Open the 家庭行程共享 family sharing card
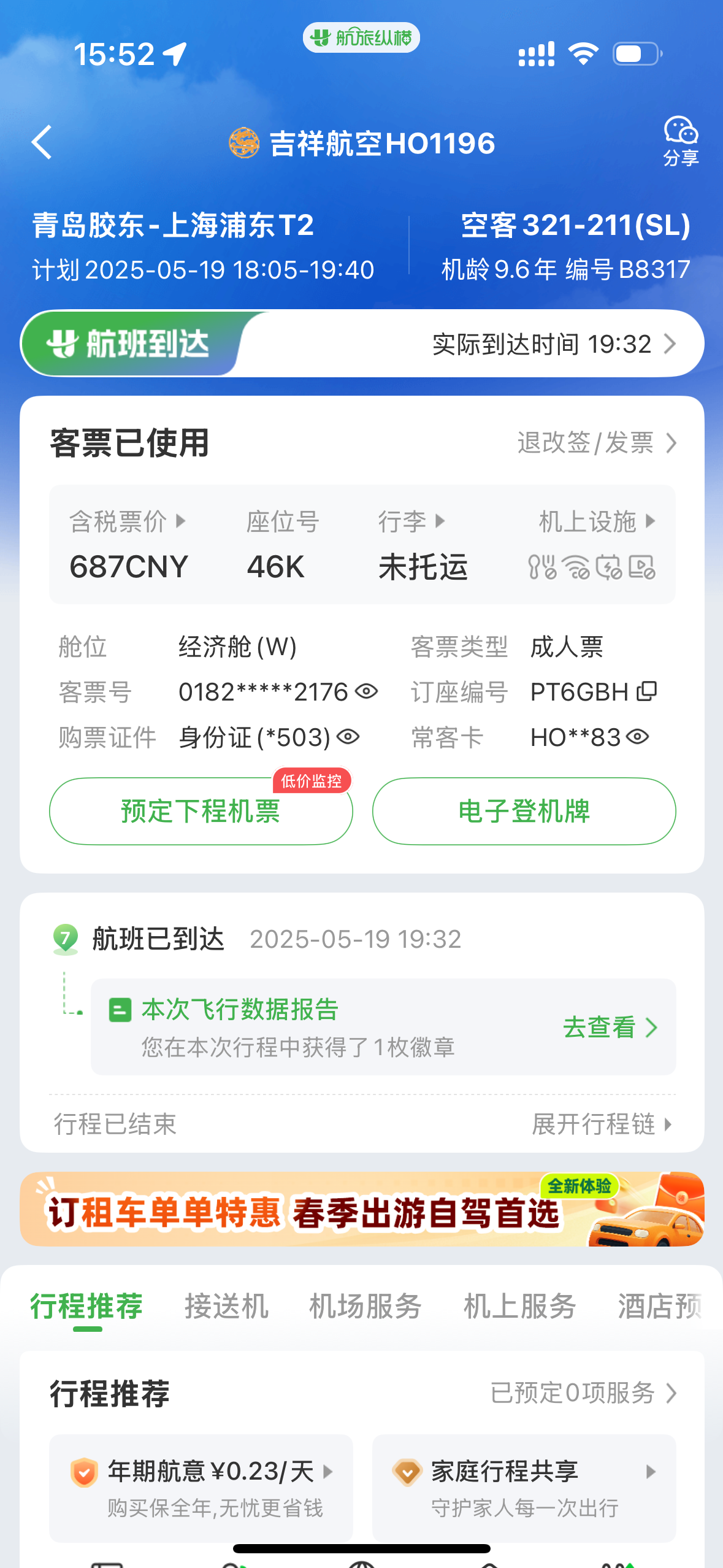This screenshot has height=1568, width=723. pyautogui.click(x=524, y=1487)
